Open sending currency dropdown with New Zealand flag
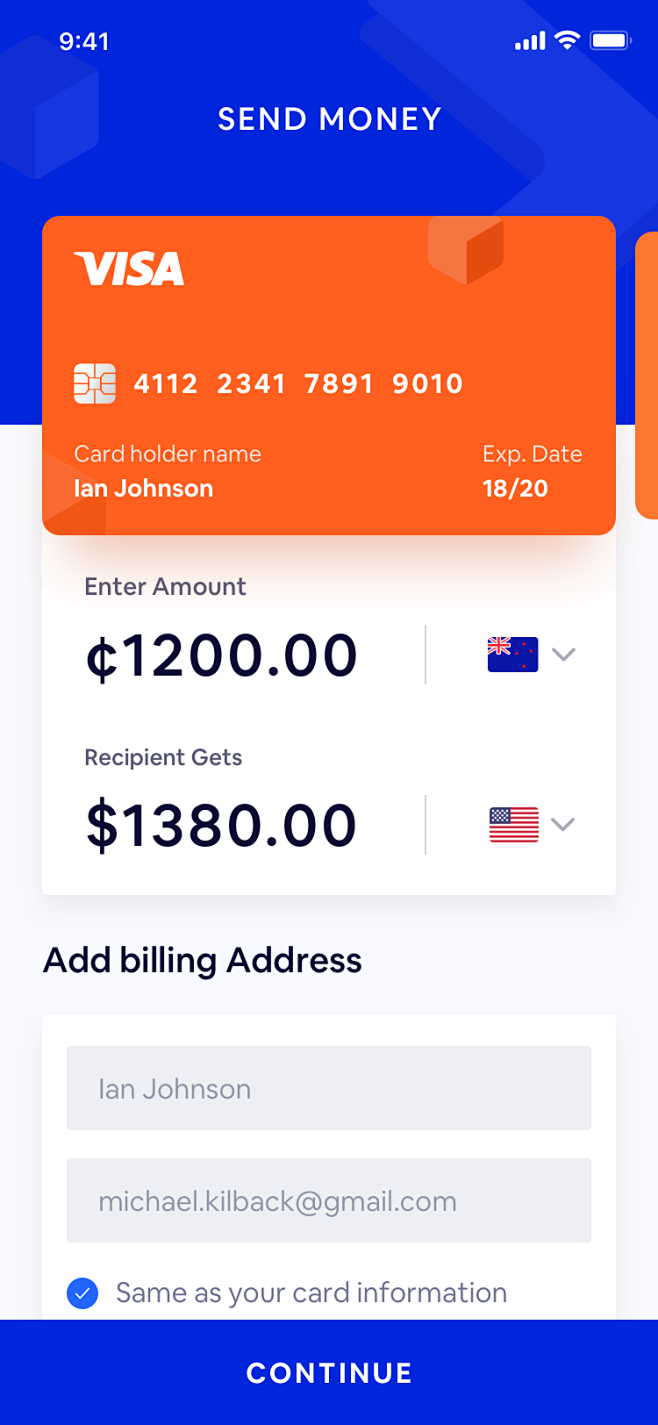The height and width of the screenshot is (1425, 658). coord(531,654)
